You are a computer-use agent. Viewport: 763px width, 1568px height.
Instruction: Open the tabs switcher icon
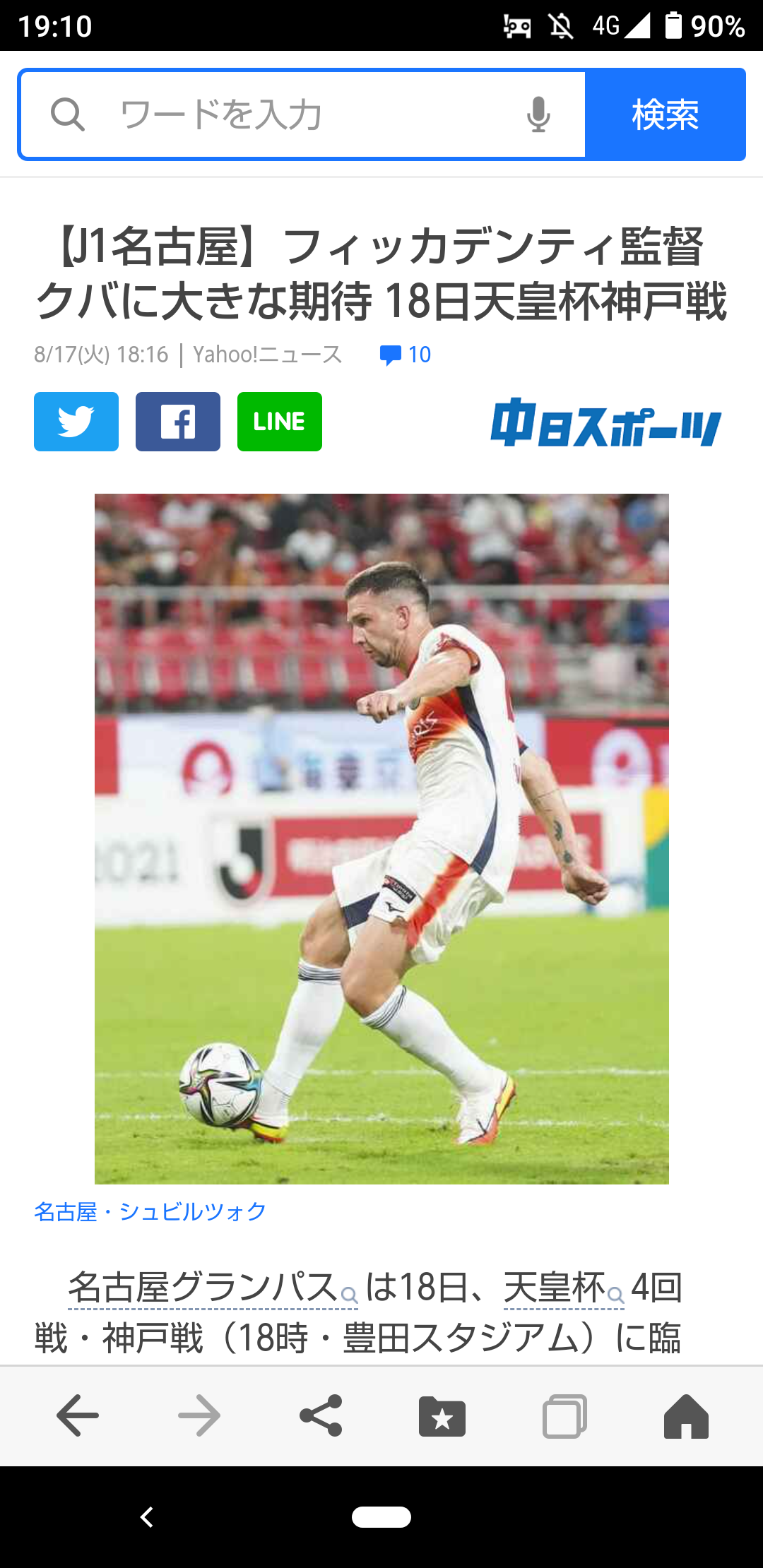564,1415
